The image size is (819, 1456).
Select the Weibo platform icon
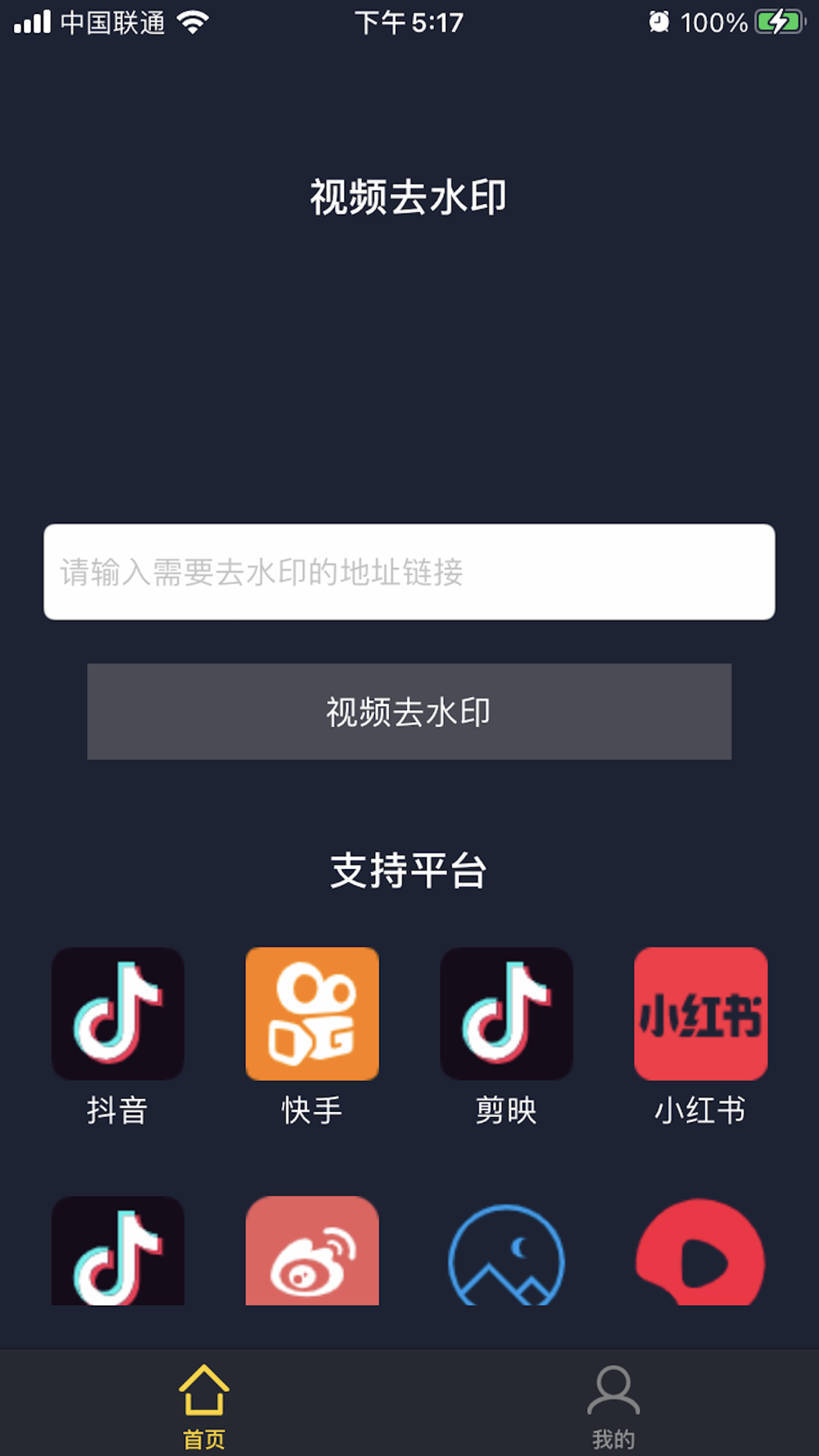[312, 1251]
